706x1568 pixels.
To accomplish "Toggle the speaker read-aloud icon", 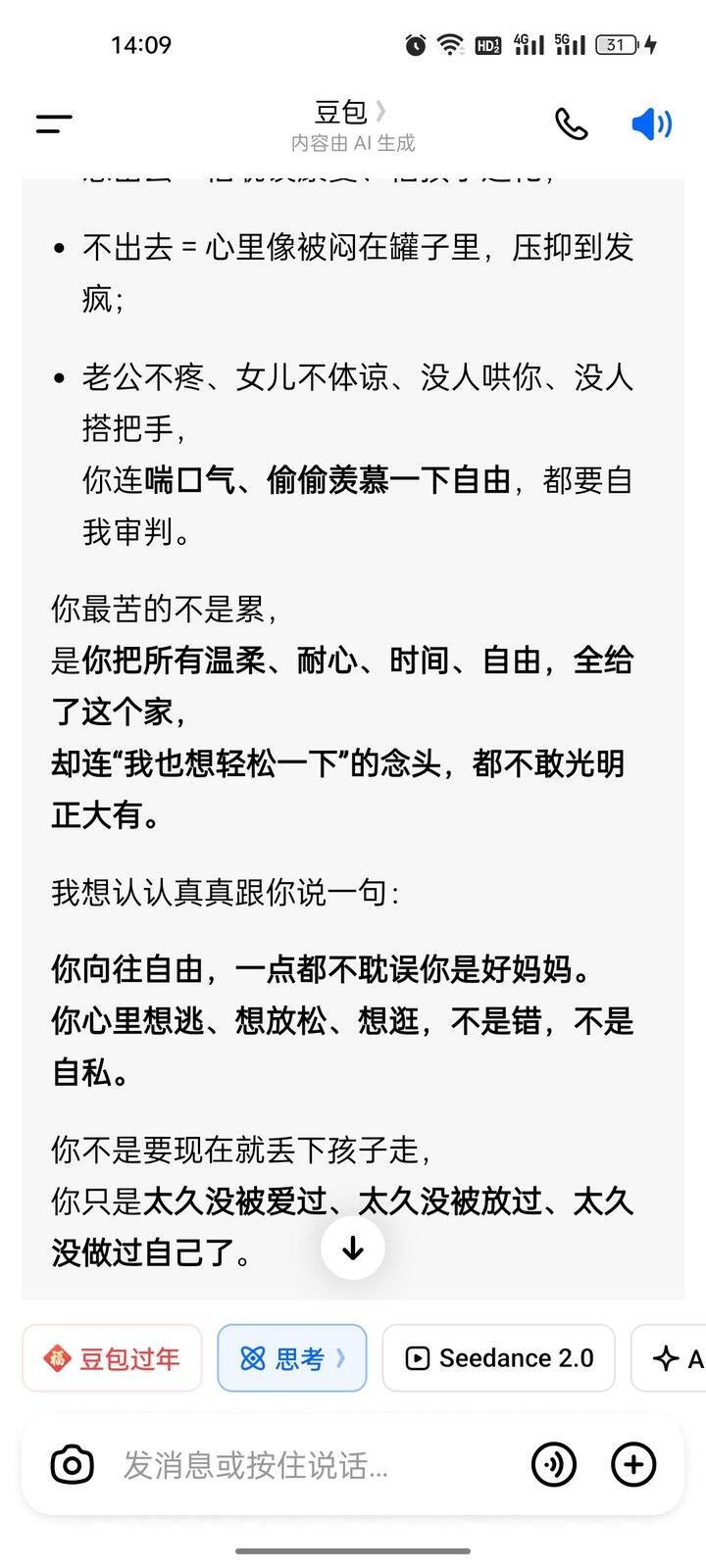I will click(x=651, y=124).
